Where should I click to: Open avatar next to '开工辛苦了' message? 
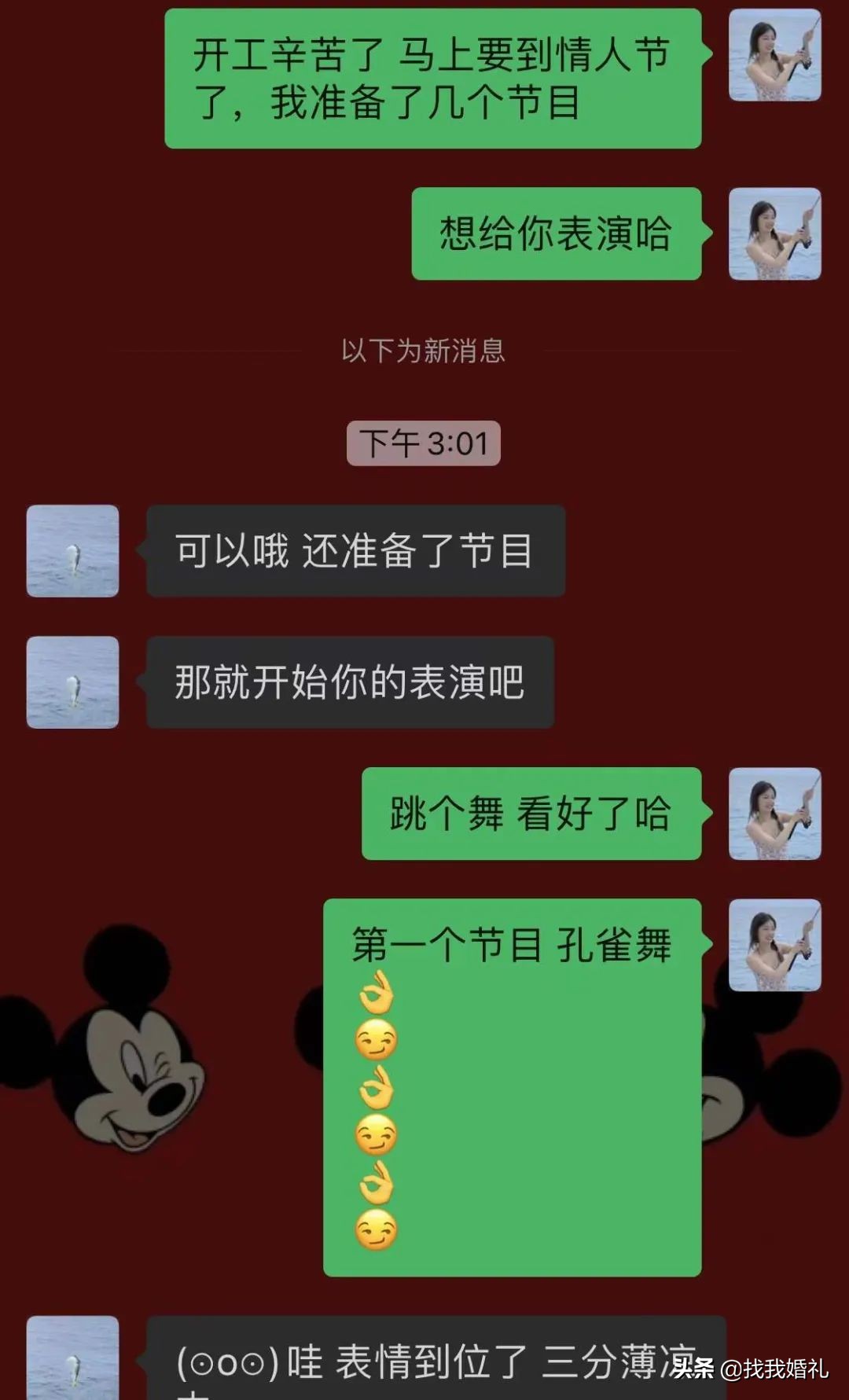(774, 55)
